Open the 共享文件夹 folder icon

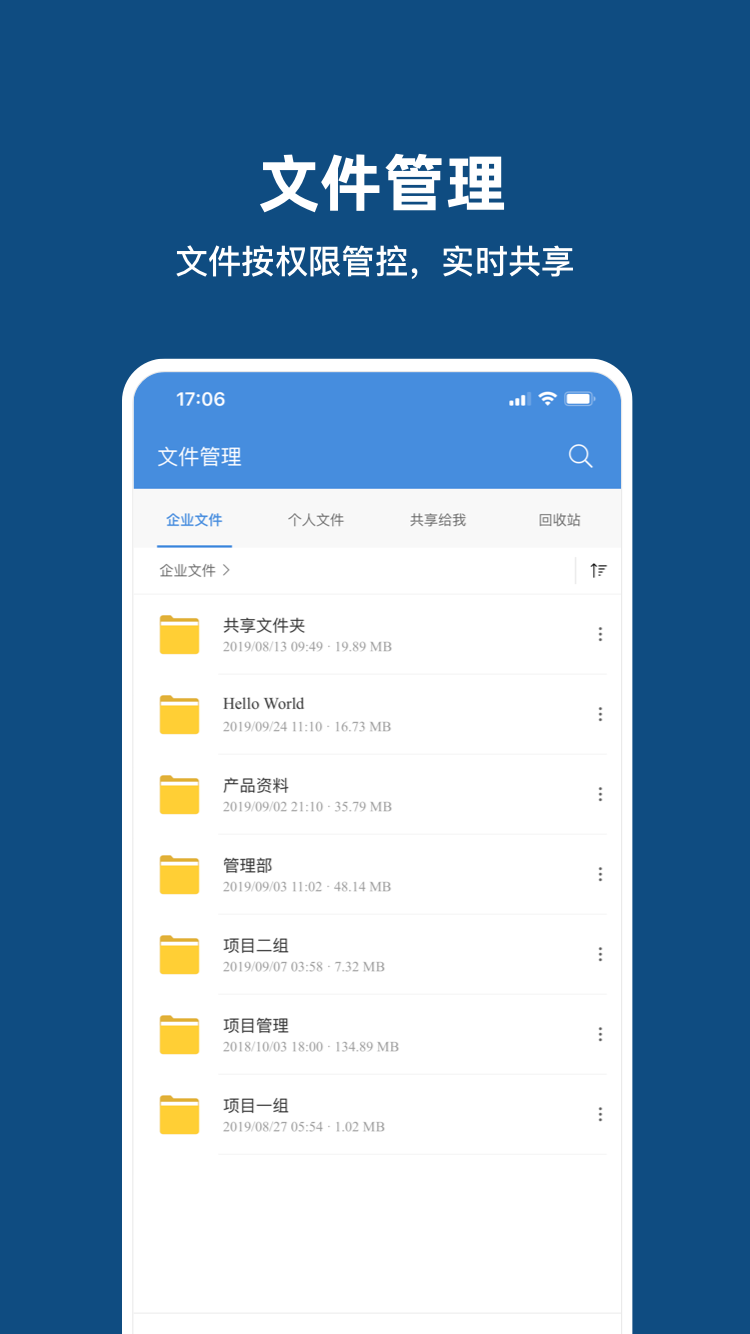179,634
